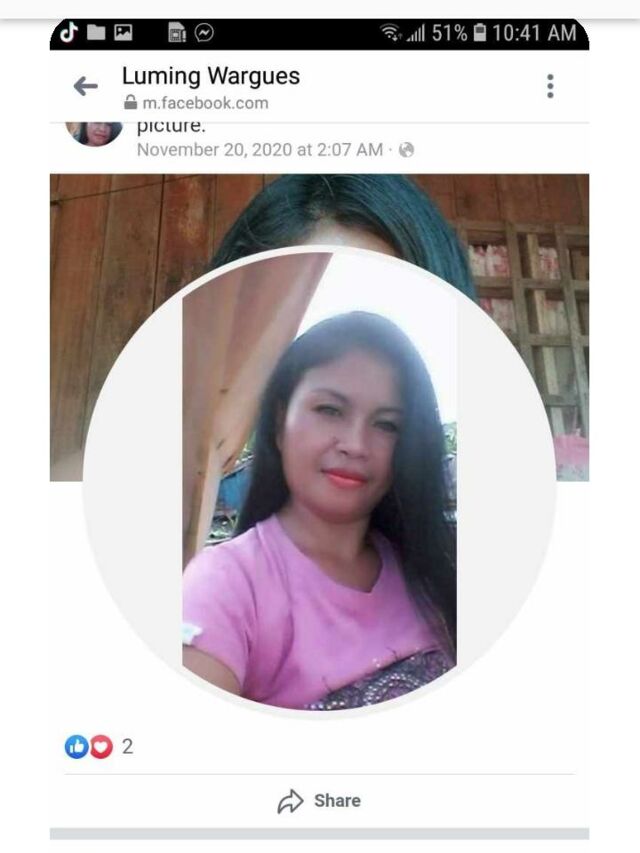Image resolution: width=640 pixels, height=853 pixels.
Task: Go back using the arrow icon
Action: pos(86,87)
